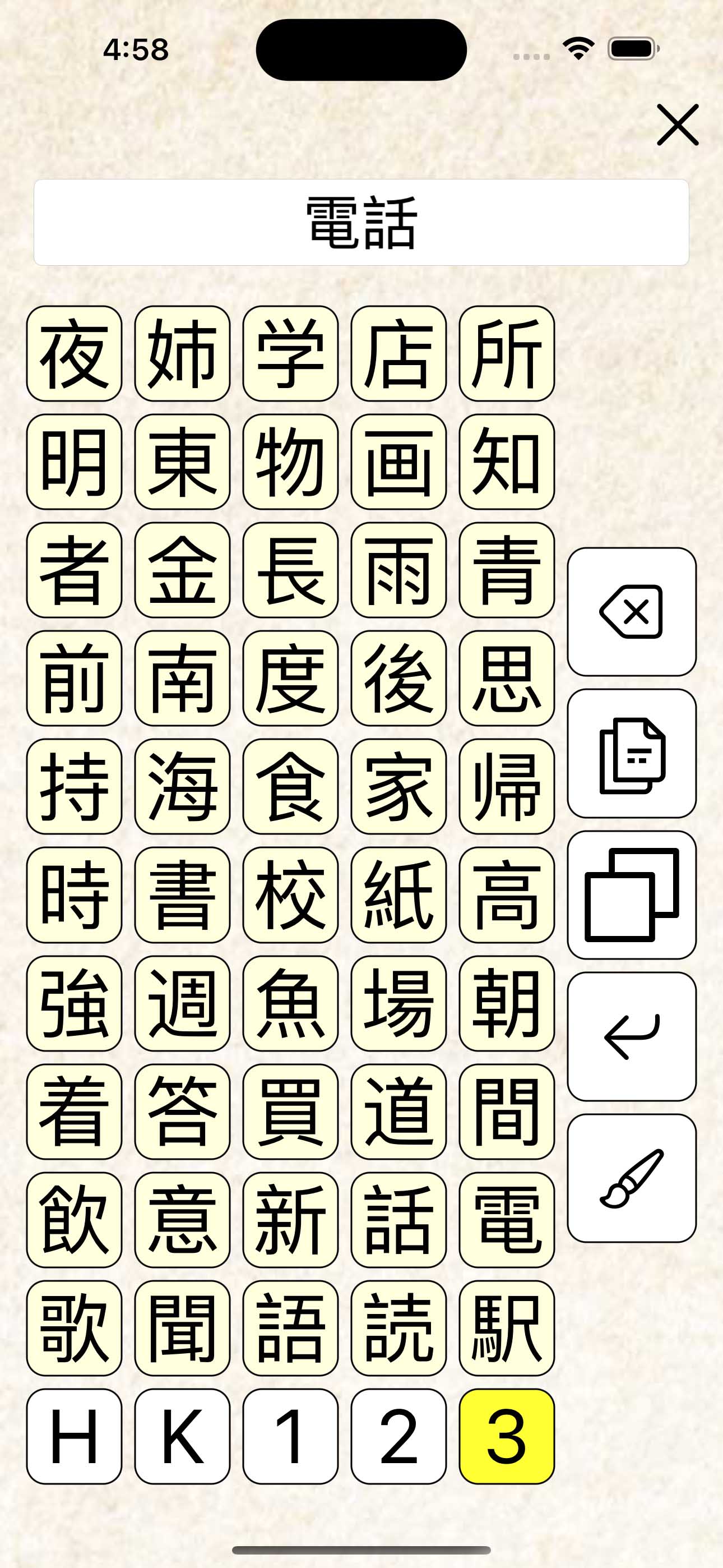The width and height of the screenshot is (723, 1568).
Task: Insert the kanji 高
Action: 506,895
